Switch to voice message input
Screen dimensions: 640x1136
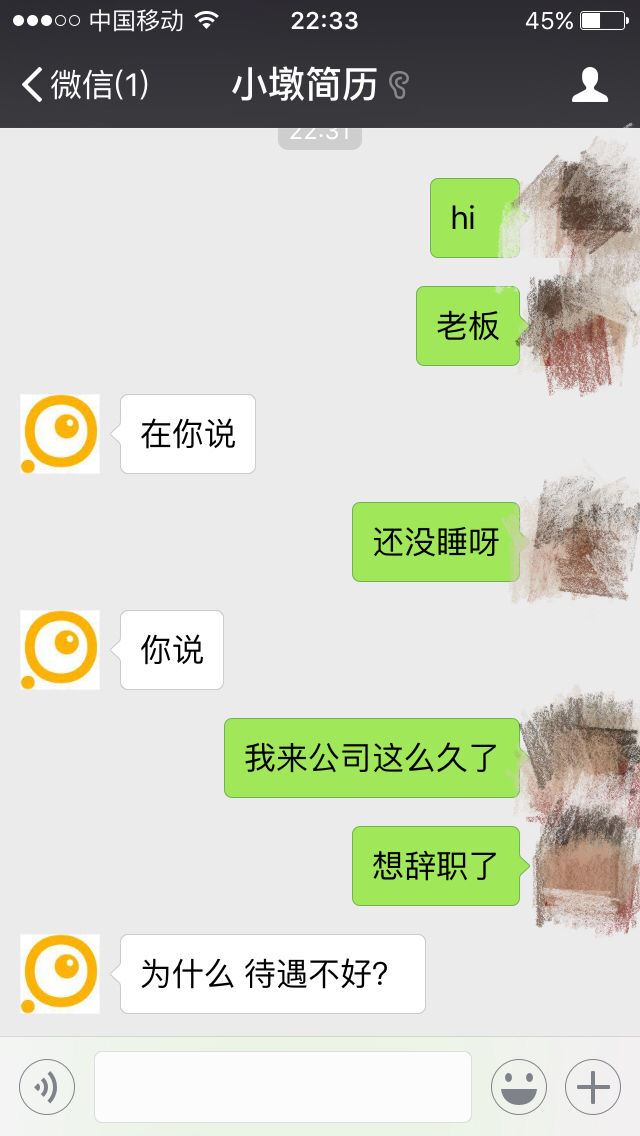pyautogui.click(x=46, y=1087)
